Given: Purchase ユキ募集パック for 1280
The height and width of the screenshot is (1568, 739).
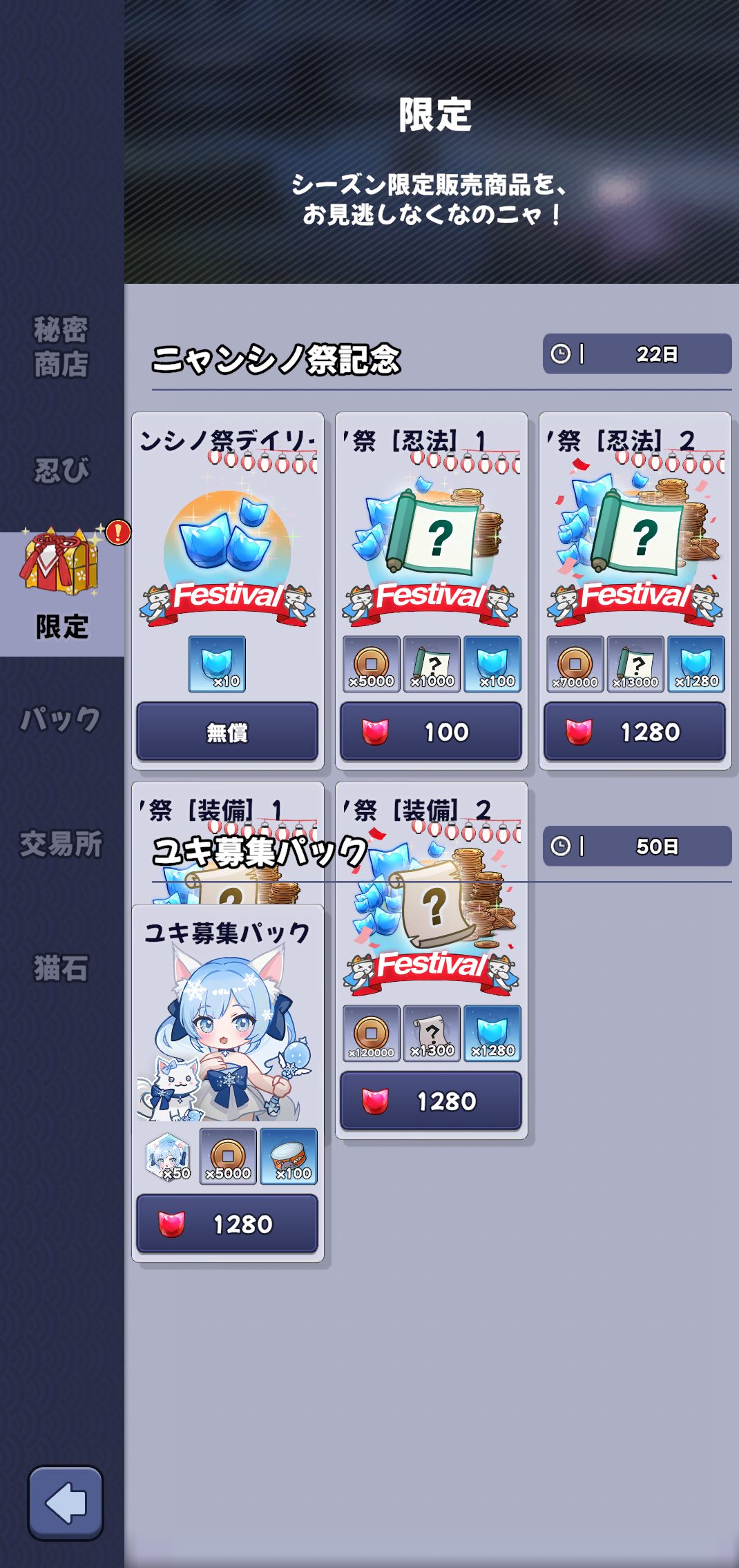Looking at the screenshot, I should coord(227,1224).
